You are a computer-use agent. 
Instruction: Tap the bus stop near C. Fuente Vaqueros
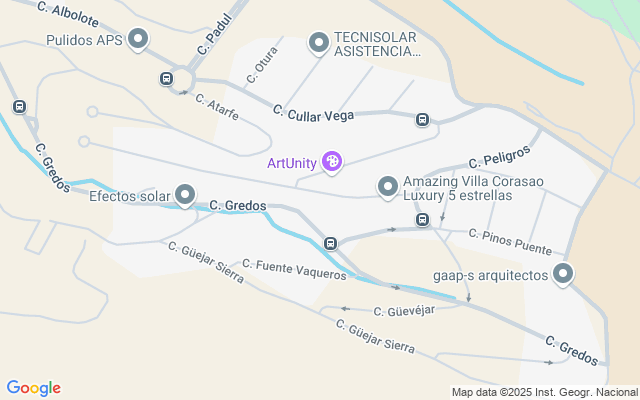pos(330,243)
